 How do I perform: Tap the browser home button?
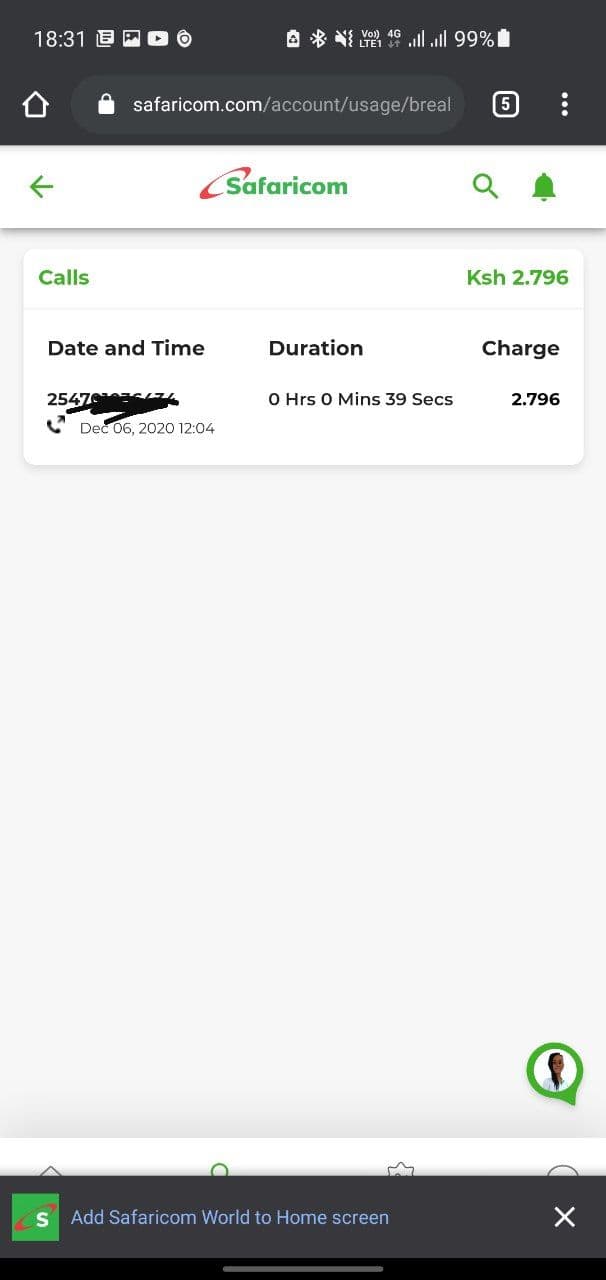35,104
